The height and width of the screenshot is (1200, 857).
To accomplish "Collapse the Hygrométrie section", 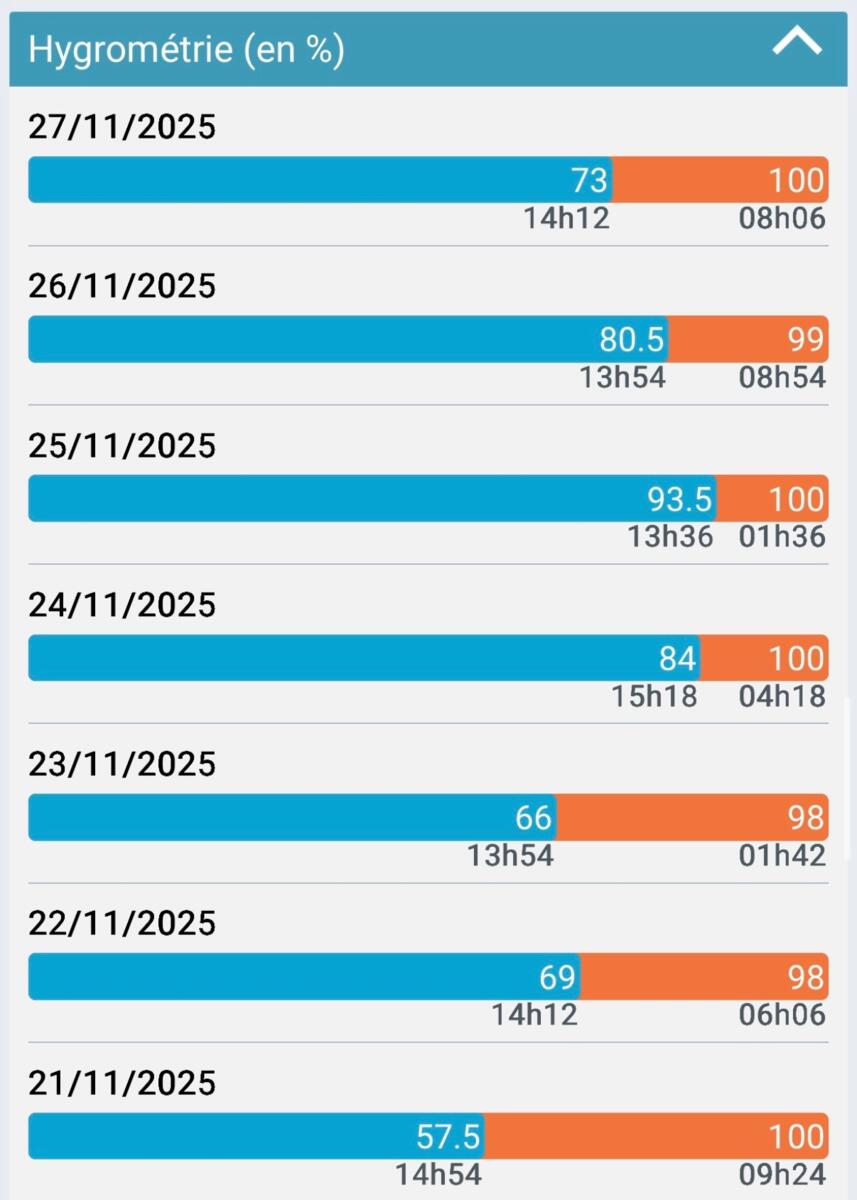I will [x=797, y=43].
